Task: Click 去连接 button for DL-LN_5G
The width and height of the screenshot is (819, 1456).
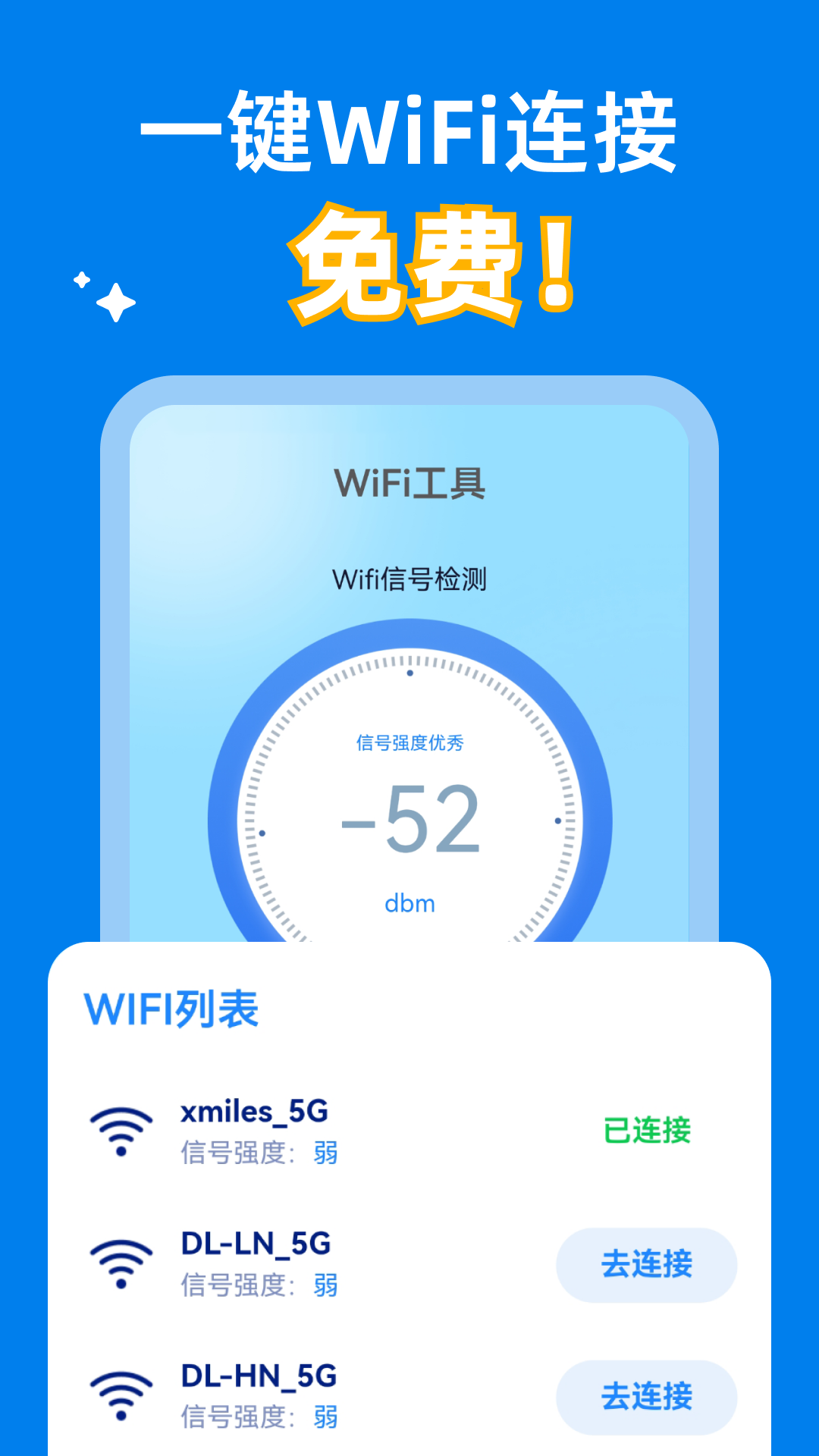Action: pos(646,1265)
